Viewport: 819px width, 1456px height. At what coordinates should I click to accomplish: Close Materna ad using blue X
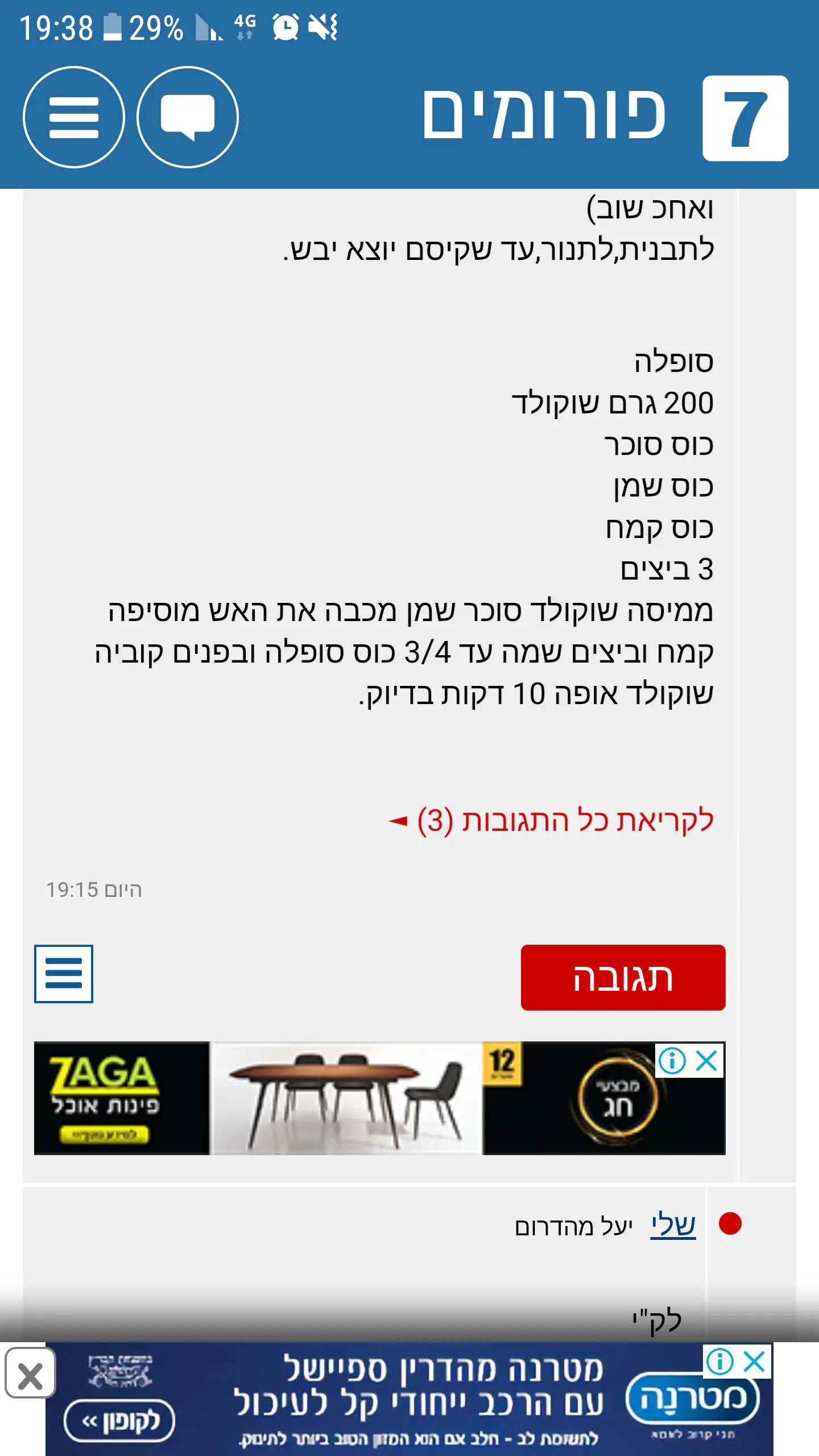754,1362
